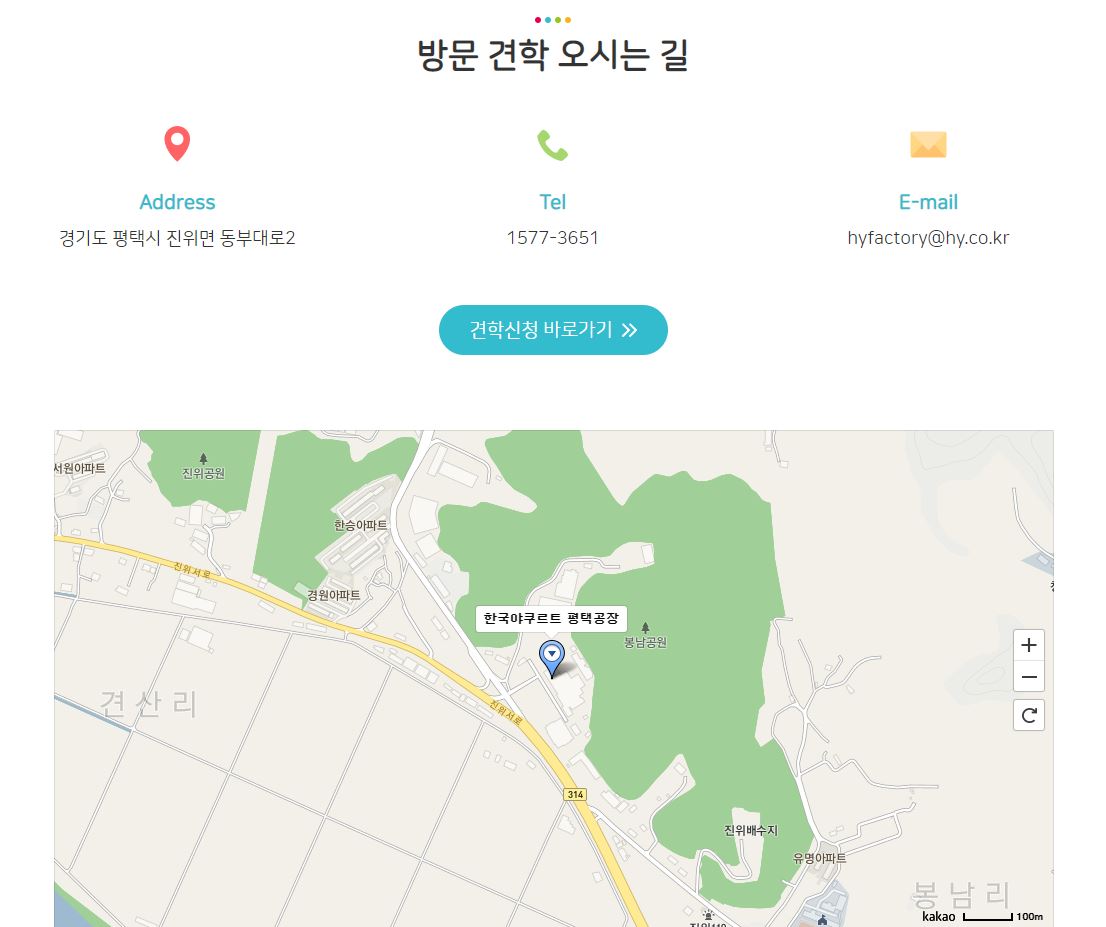Zoom out on the Kakao map
The height and width of the screenshot is (927, 1106).
click(1029, 678)
